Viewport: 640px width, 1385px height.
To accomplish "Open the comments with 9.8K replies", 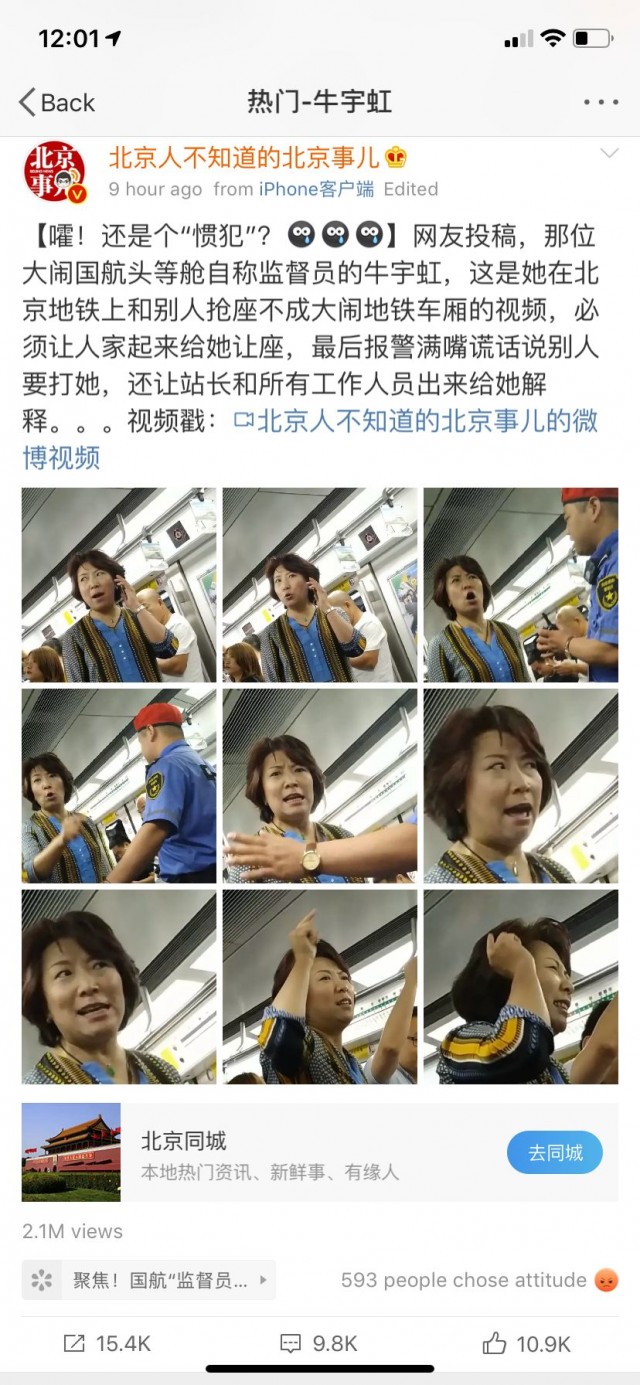I will pyautogui.click(x=319, y=1343).
